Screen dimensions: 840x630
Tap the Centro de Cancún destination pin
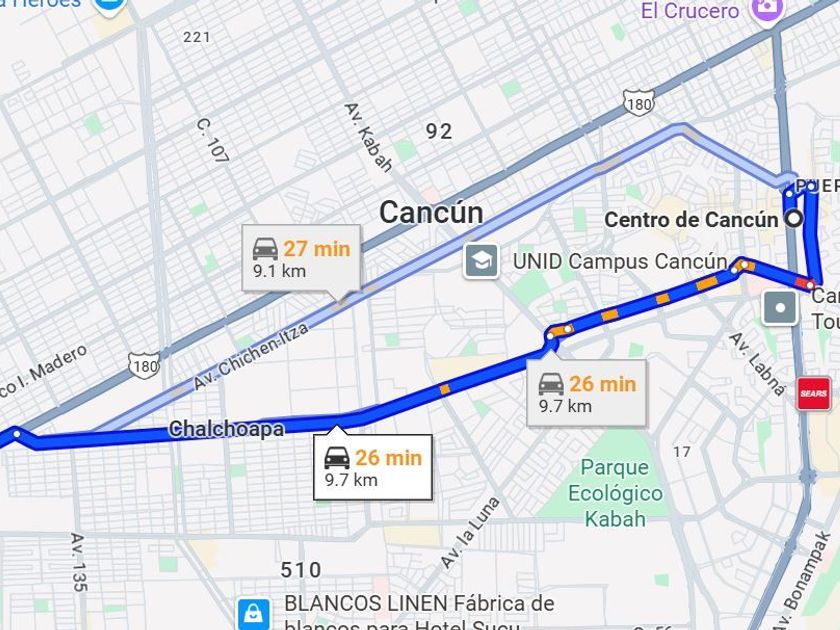[x=796, y=219]
